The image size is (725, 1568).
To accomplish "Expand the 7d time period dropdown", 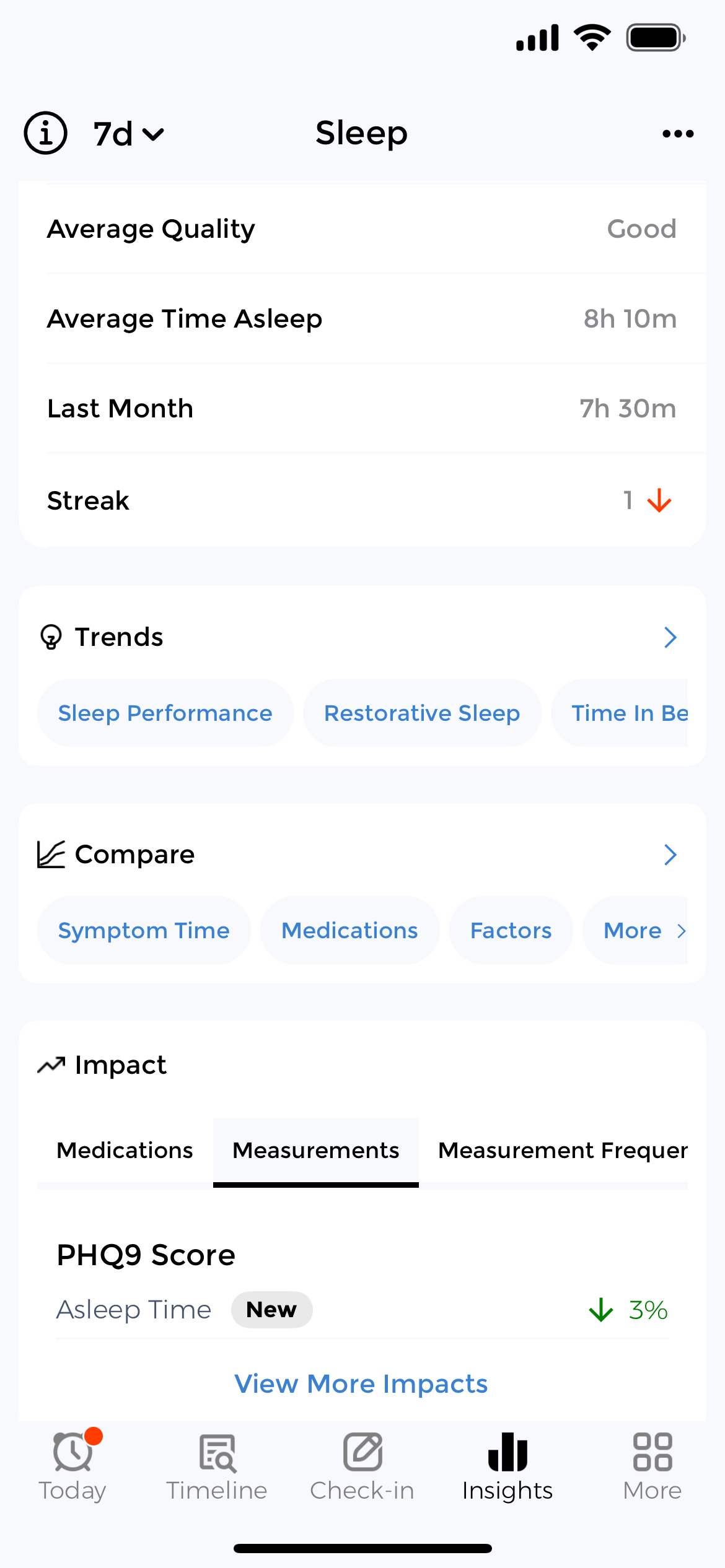I will [x=127, y=133].
